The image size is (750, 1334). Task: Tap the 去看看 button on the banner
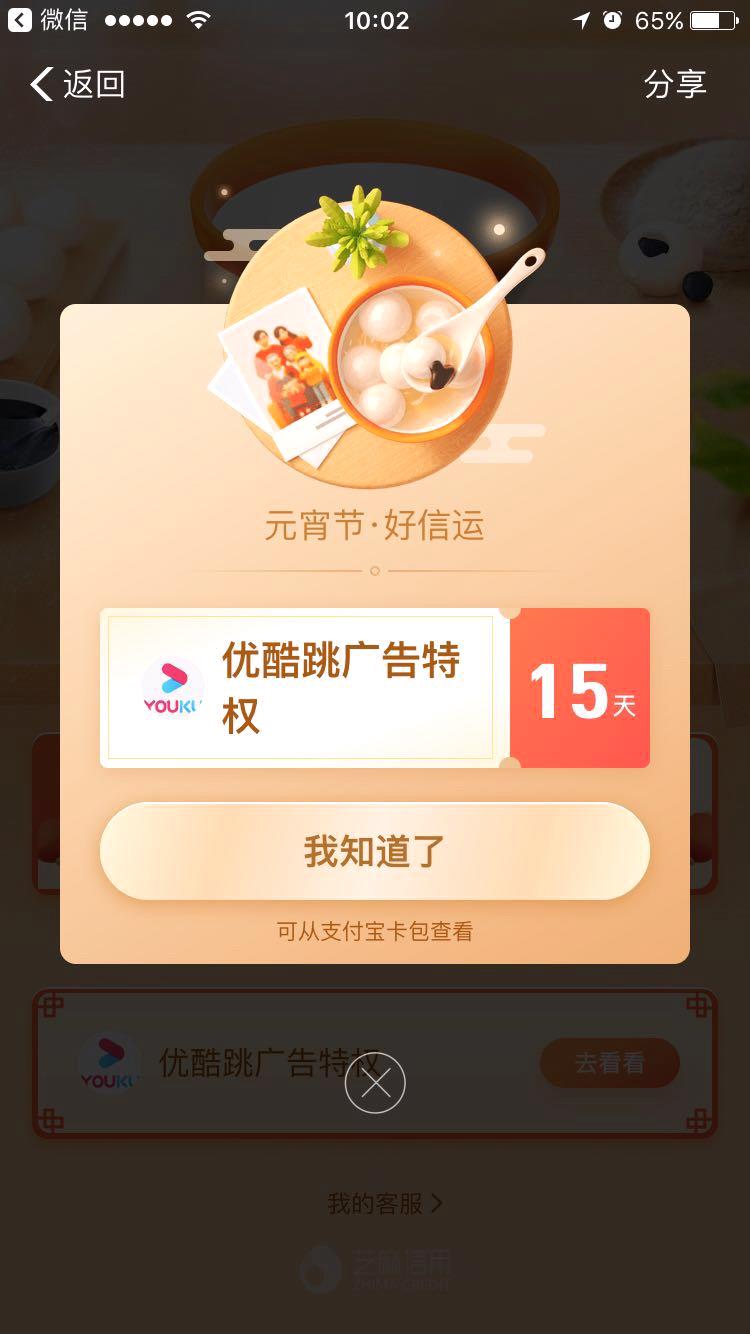[609, 1063]
